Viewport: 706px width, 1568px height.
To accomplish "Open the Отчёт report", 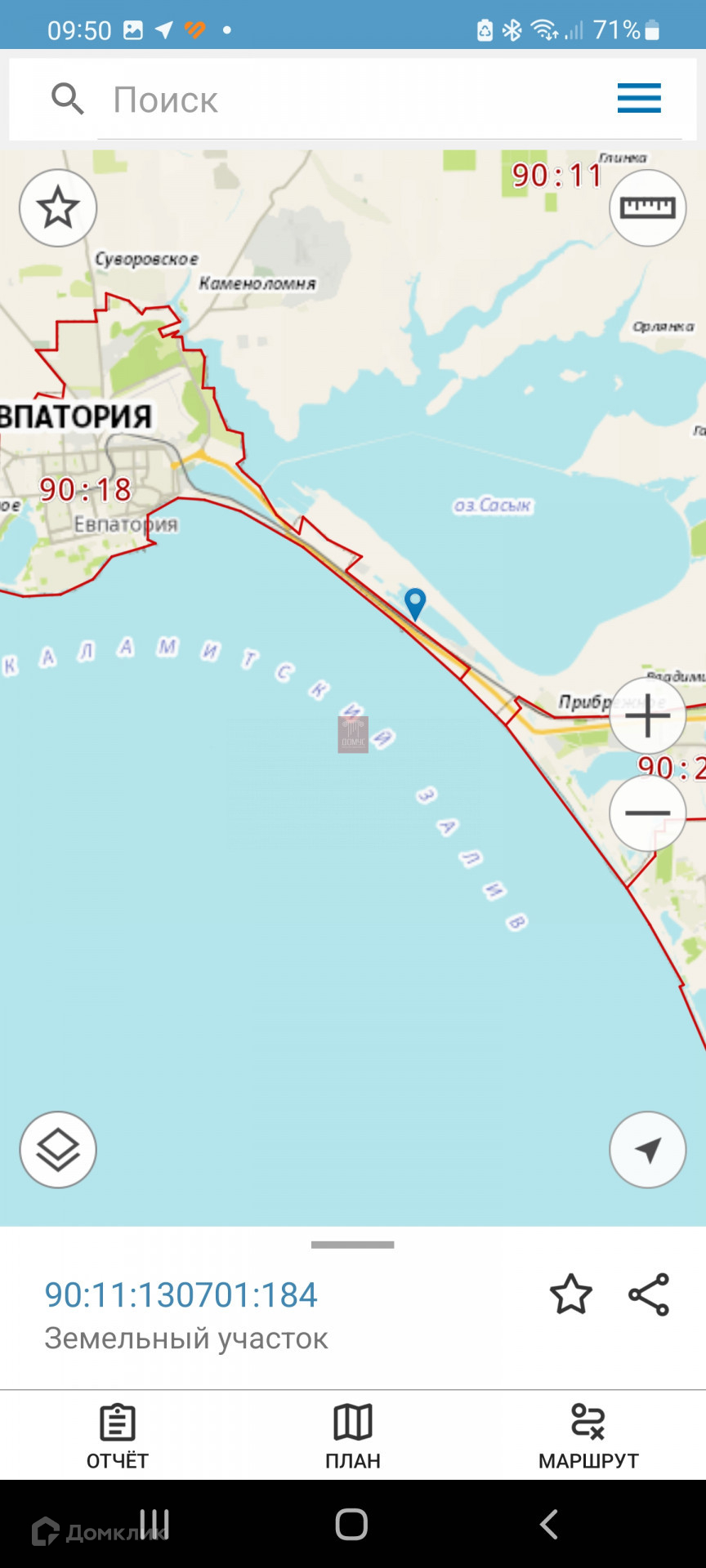I will (x=118, y=1437).
